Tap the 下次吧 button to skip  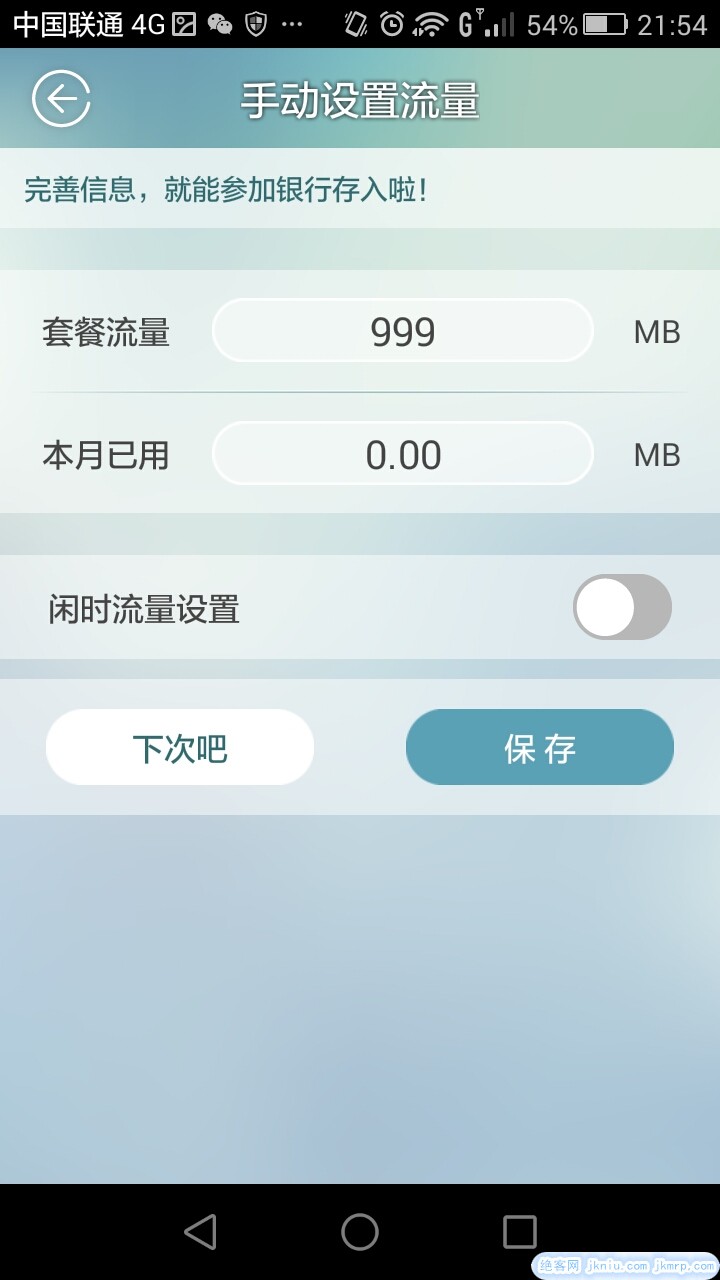coord(180,748)
